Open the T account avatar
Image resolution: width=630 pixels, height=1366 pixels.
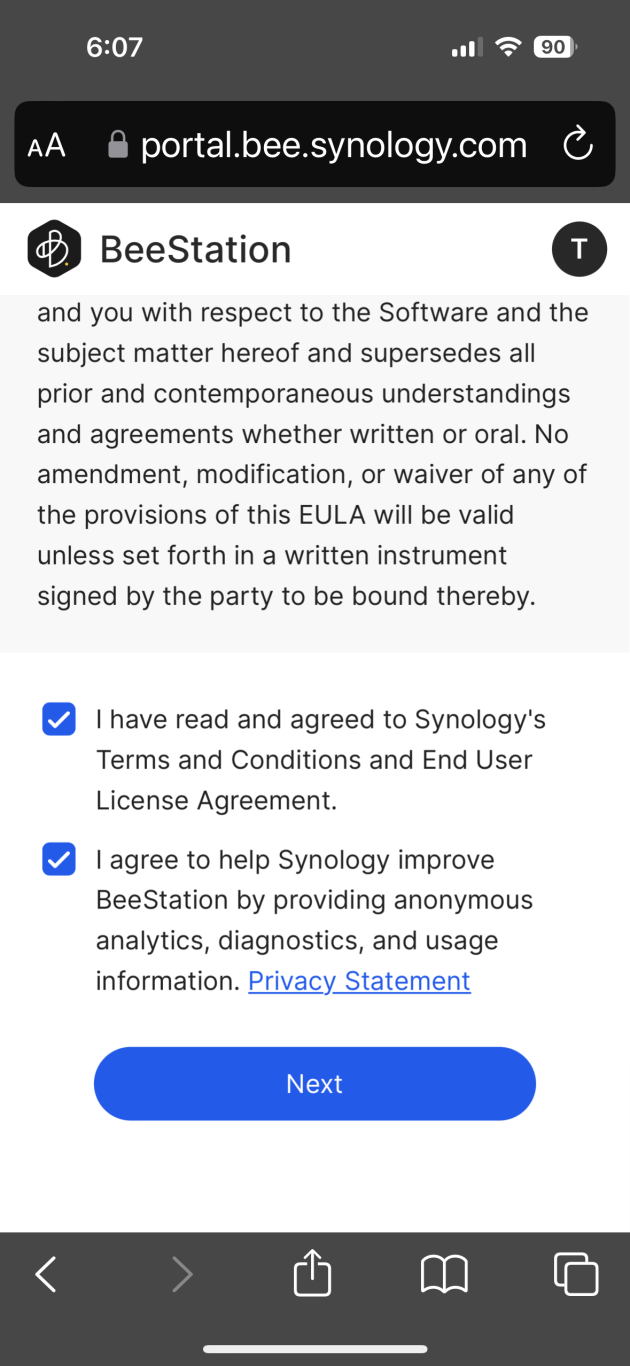pyautogui.click(x=579, y=248)
